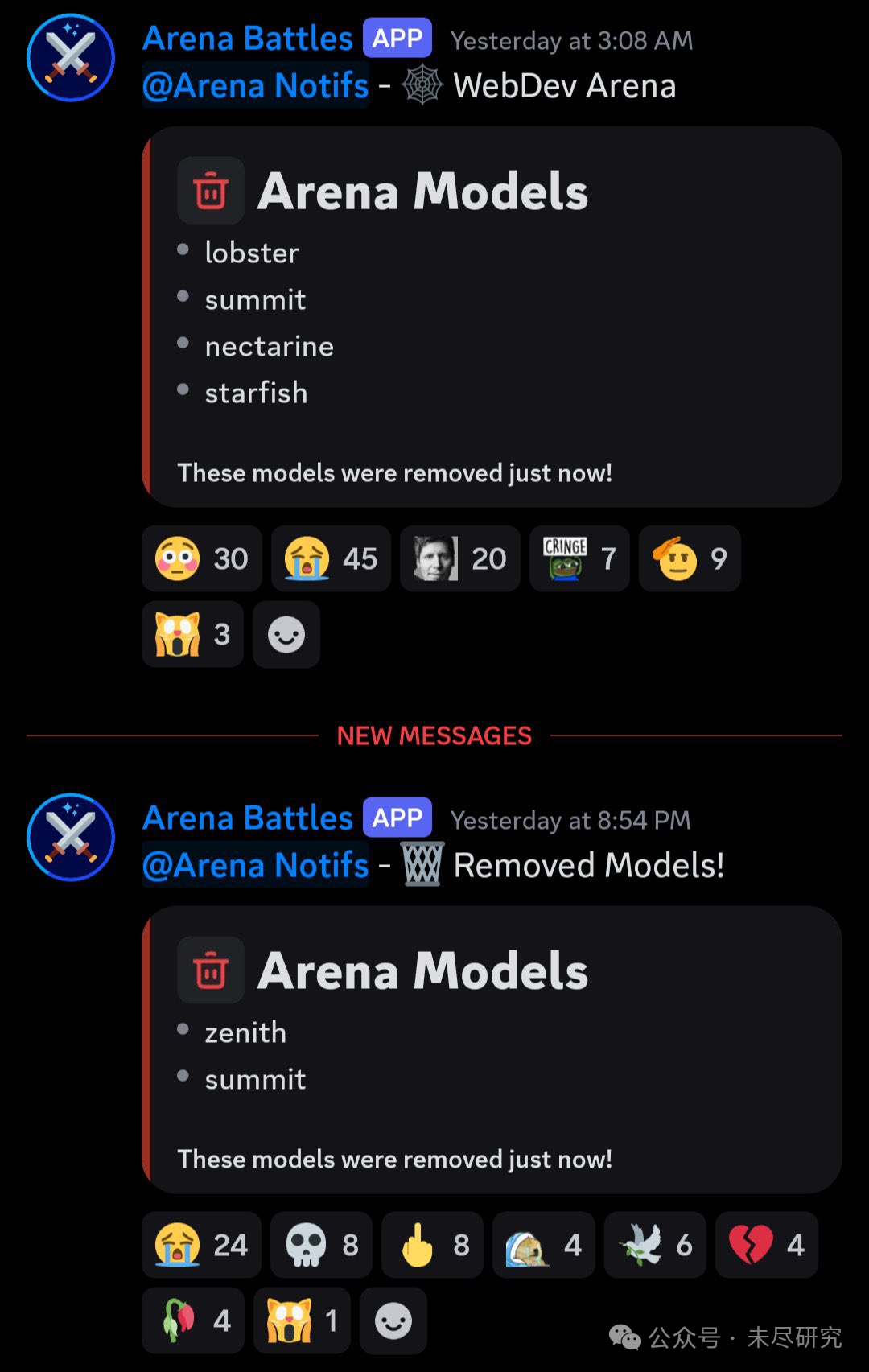
Task: Tap the man's photo reaction with 20
Action: click(x=459, y=558)
